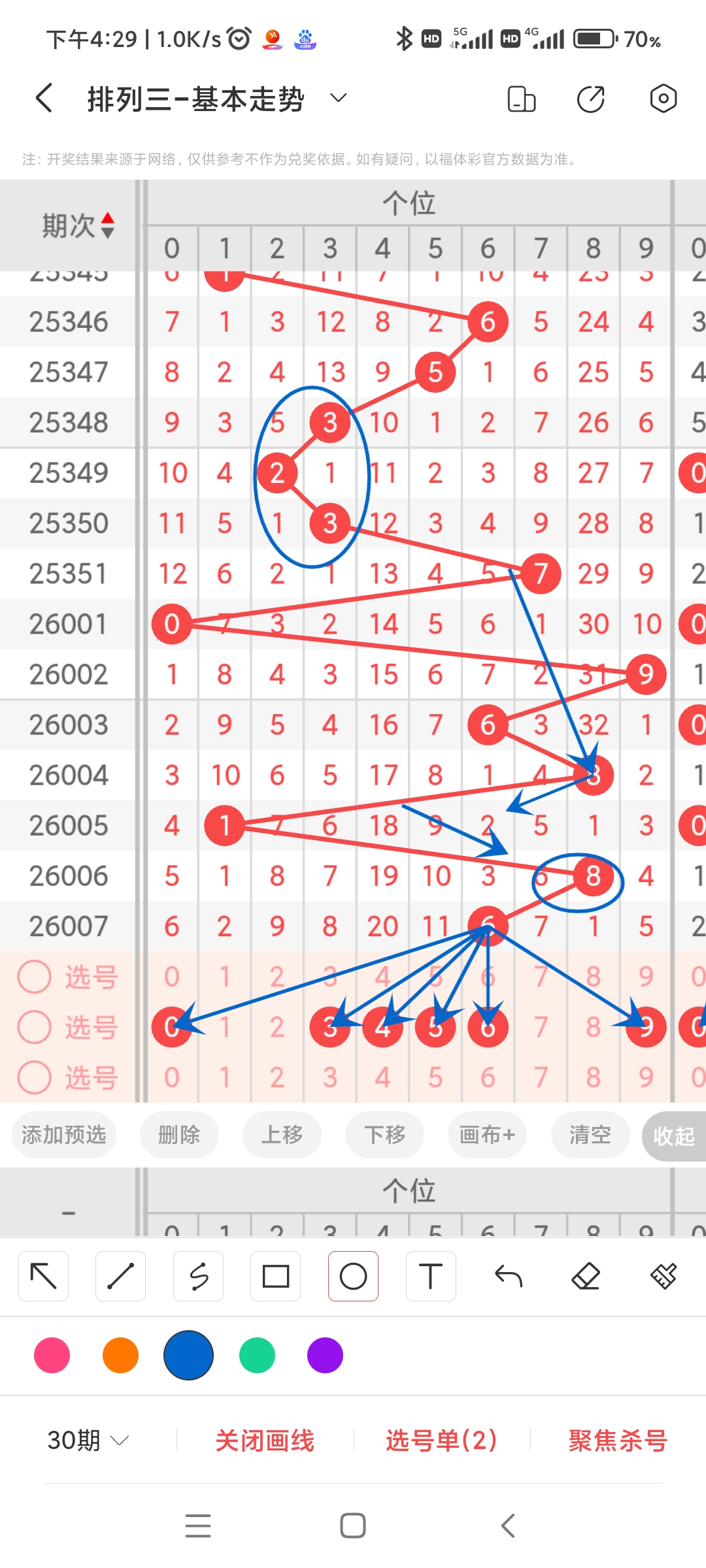Screen dimensions: 706x1568
Task: Select the arrow drawing tool
Action: click(44, 1276)
